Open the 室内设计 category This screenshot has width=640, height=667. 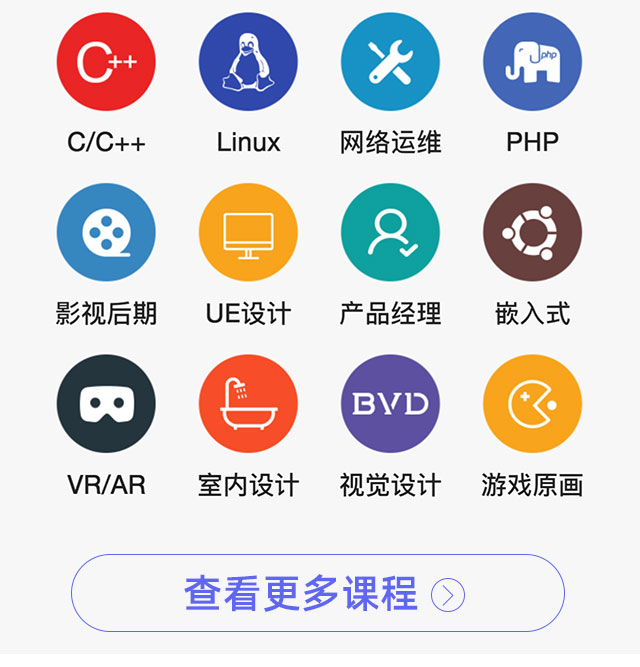point(248,404)
